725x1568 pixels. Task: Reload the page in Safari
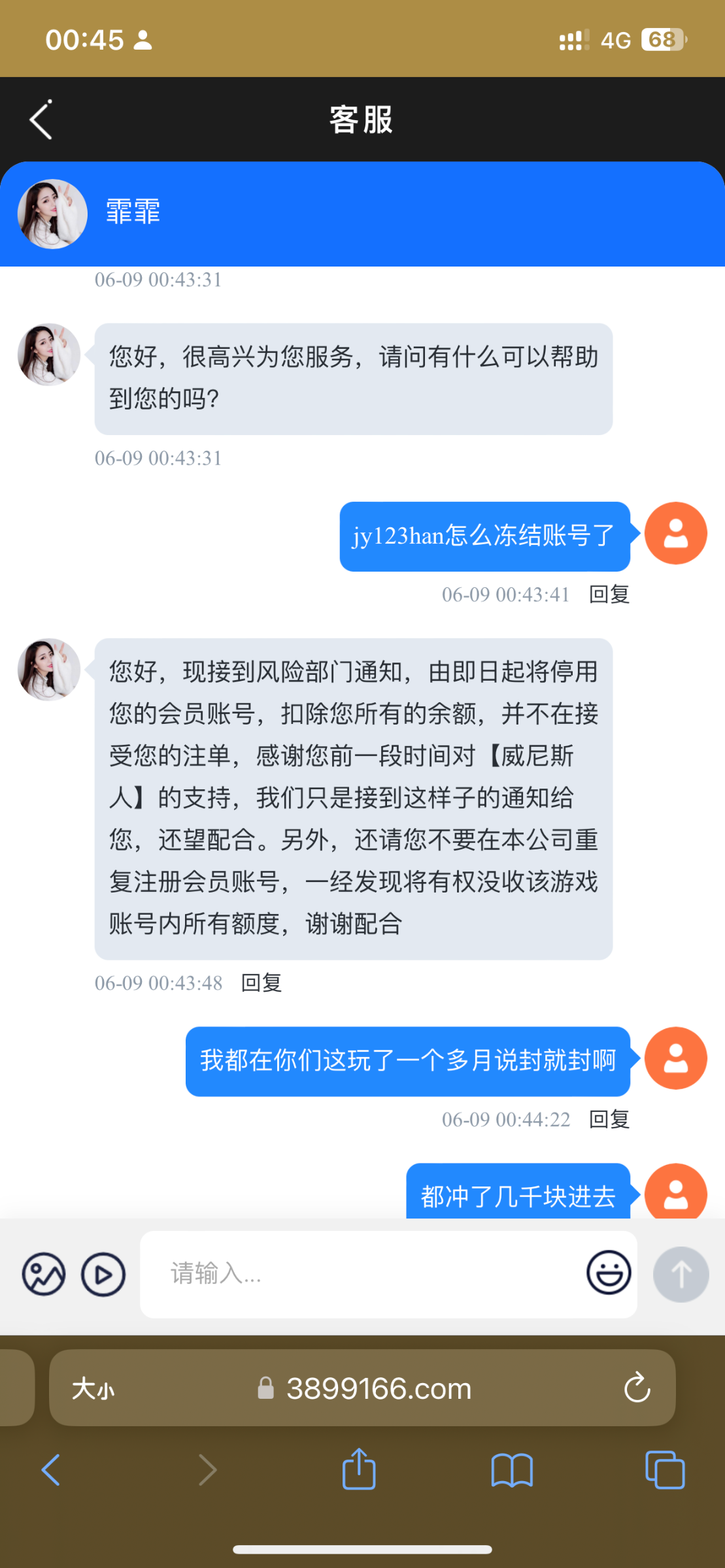637,1388
